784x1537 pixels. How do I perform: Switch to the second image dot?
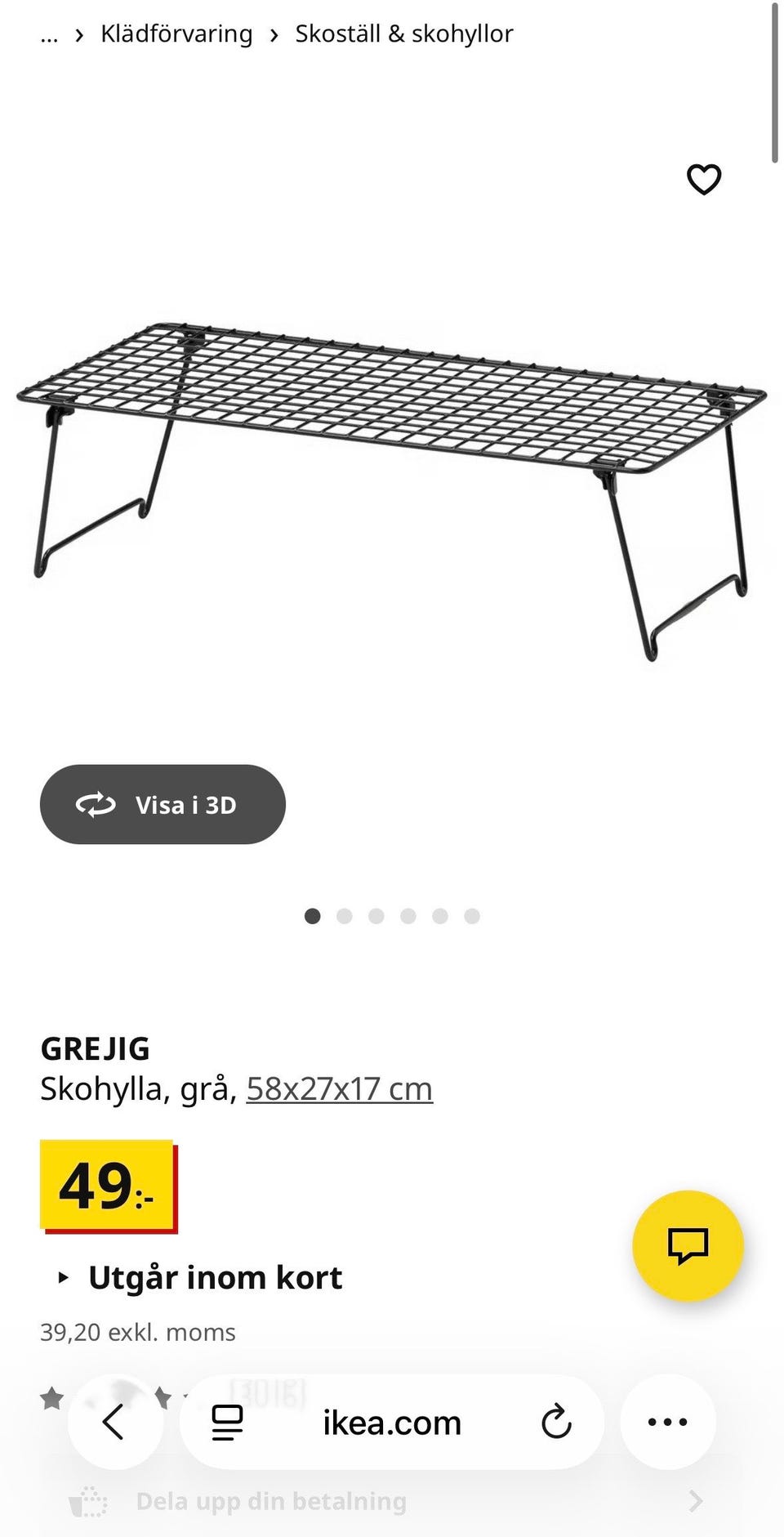(345, 916)
